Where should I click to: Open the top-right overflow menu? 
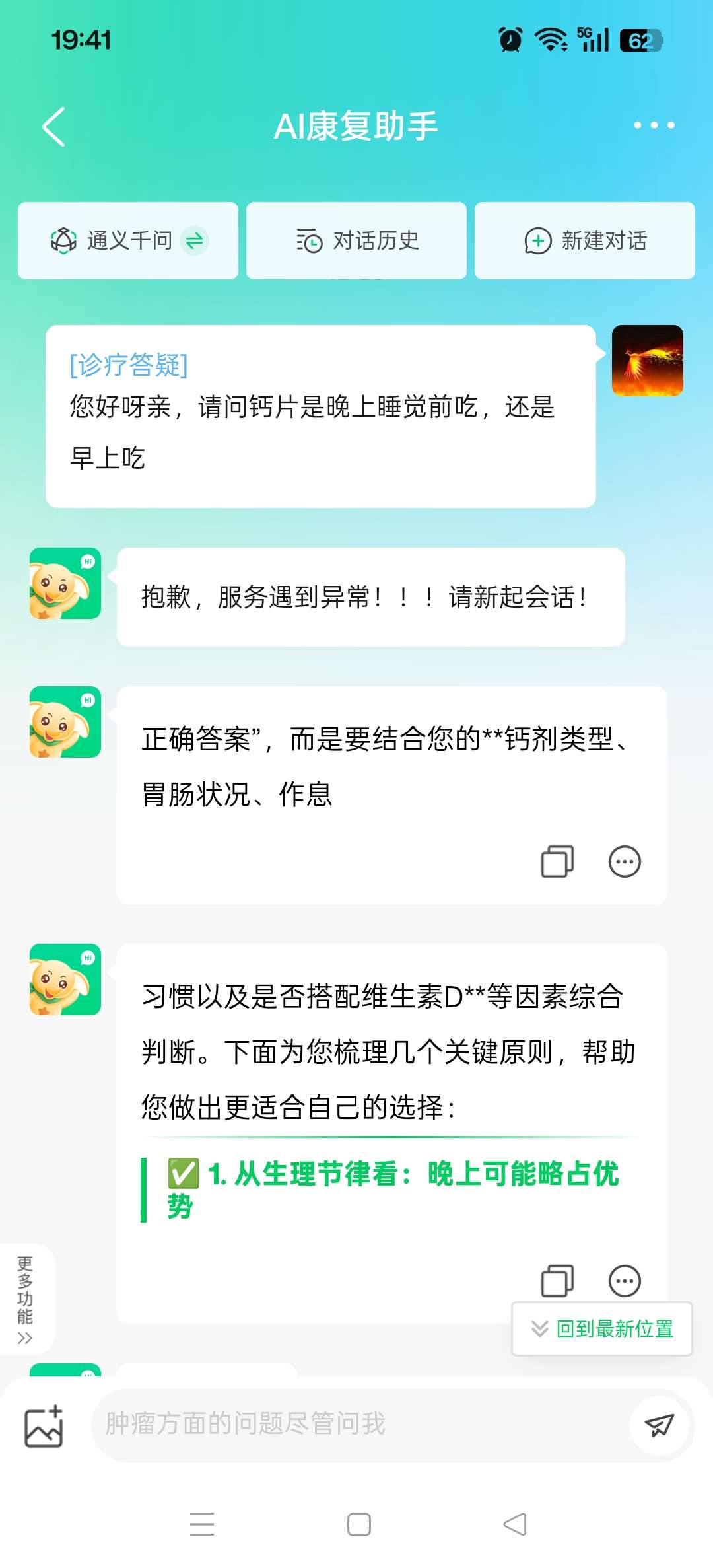[654, 125]
